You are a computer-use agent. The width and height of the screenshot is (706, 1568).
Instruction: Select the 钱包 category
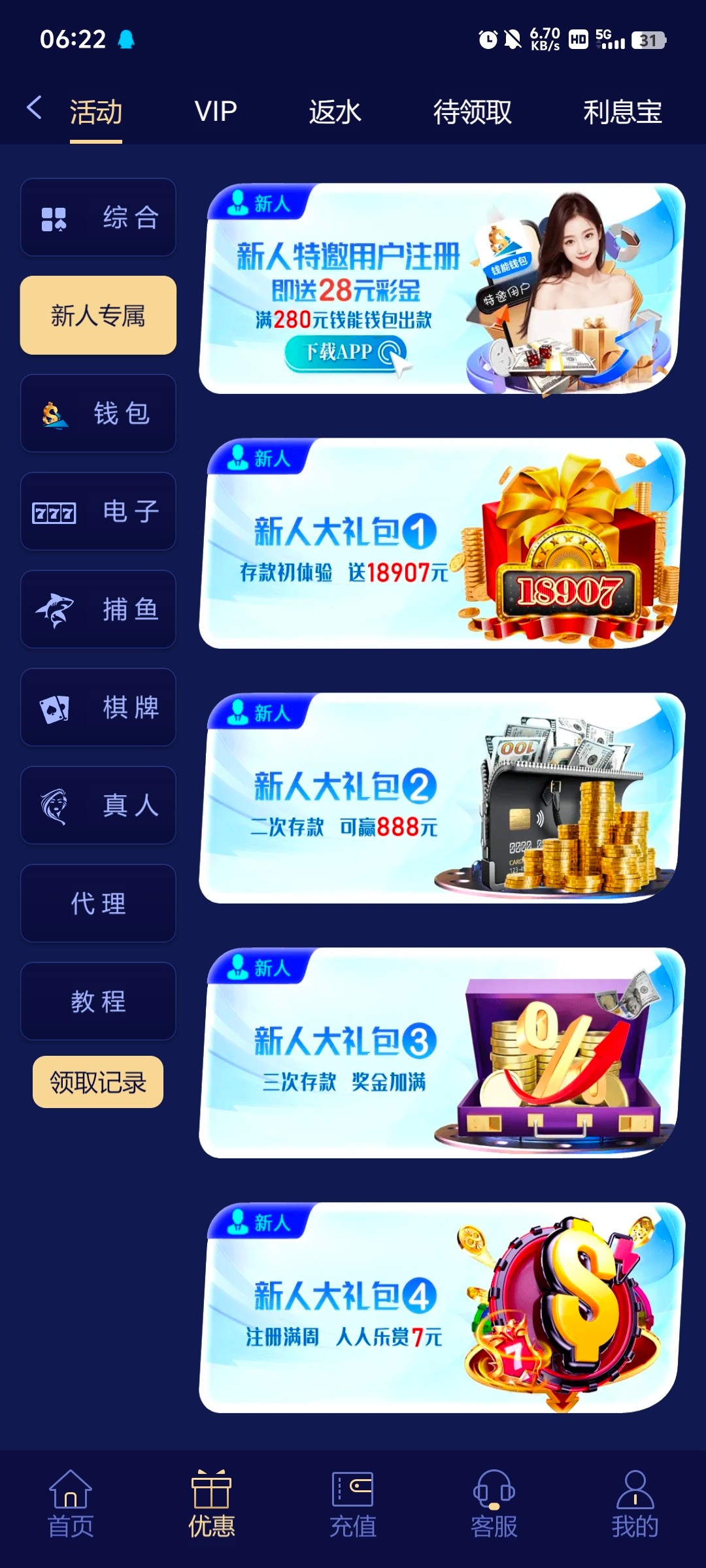[x=98, y=414]
